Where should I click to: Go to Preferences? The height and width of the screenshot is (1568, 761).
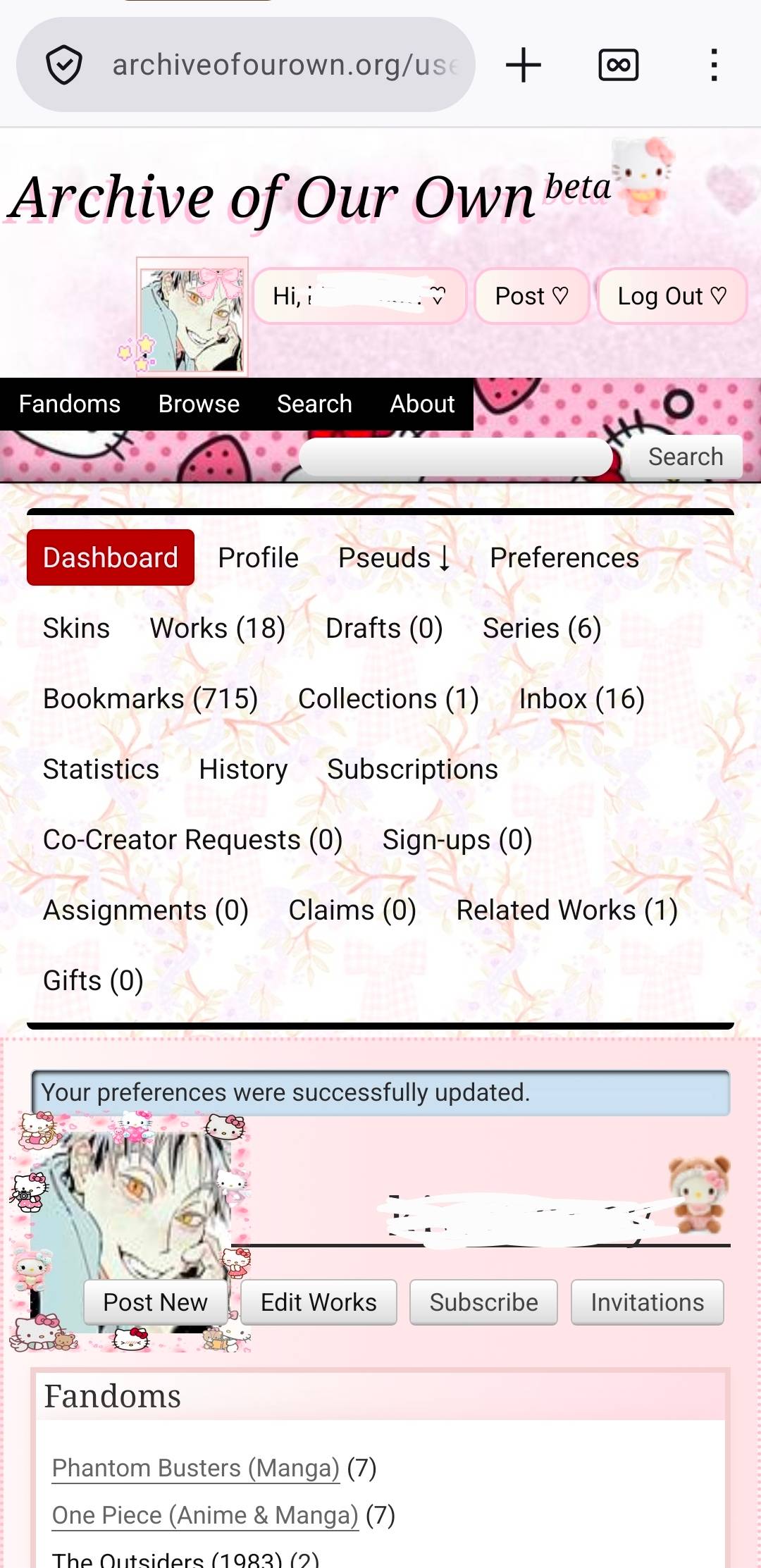564,557
